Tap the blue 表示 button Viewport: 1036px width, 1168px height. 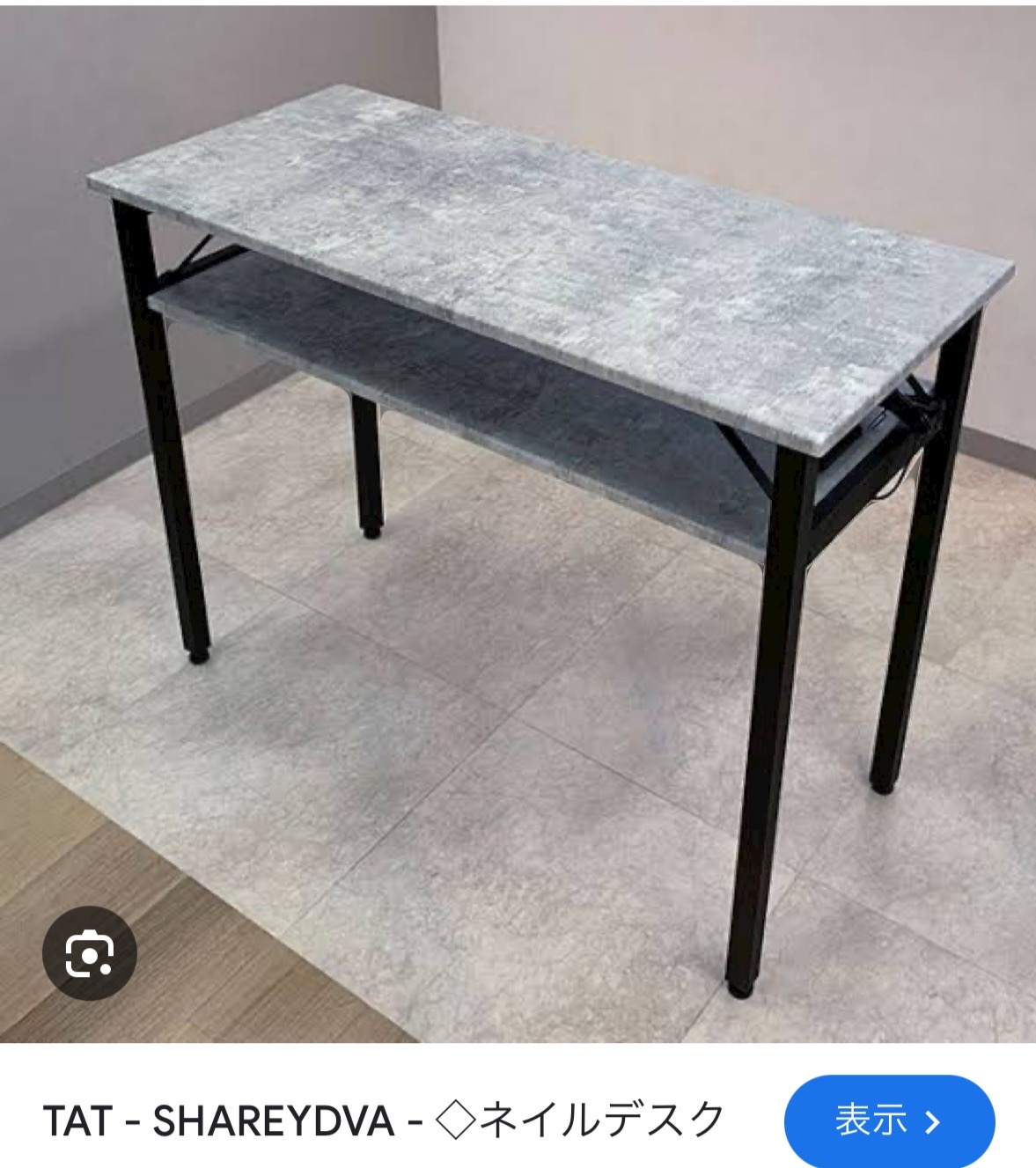point(888,1120)
